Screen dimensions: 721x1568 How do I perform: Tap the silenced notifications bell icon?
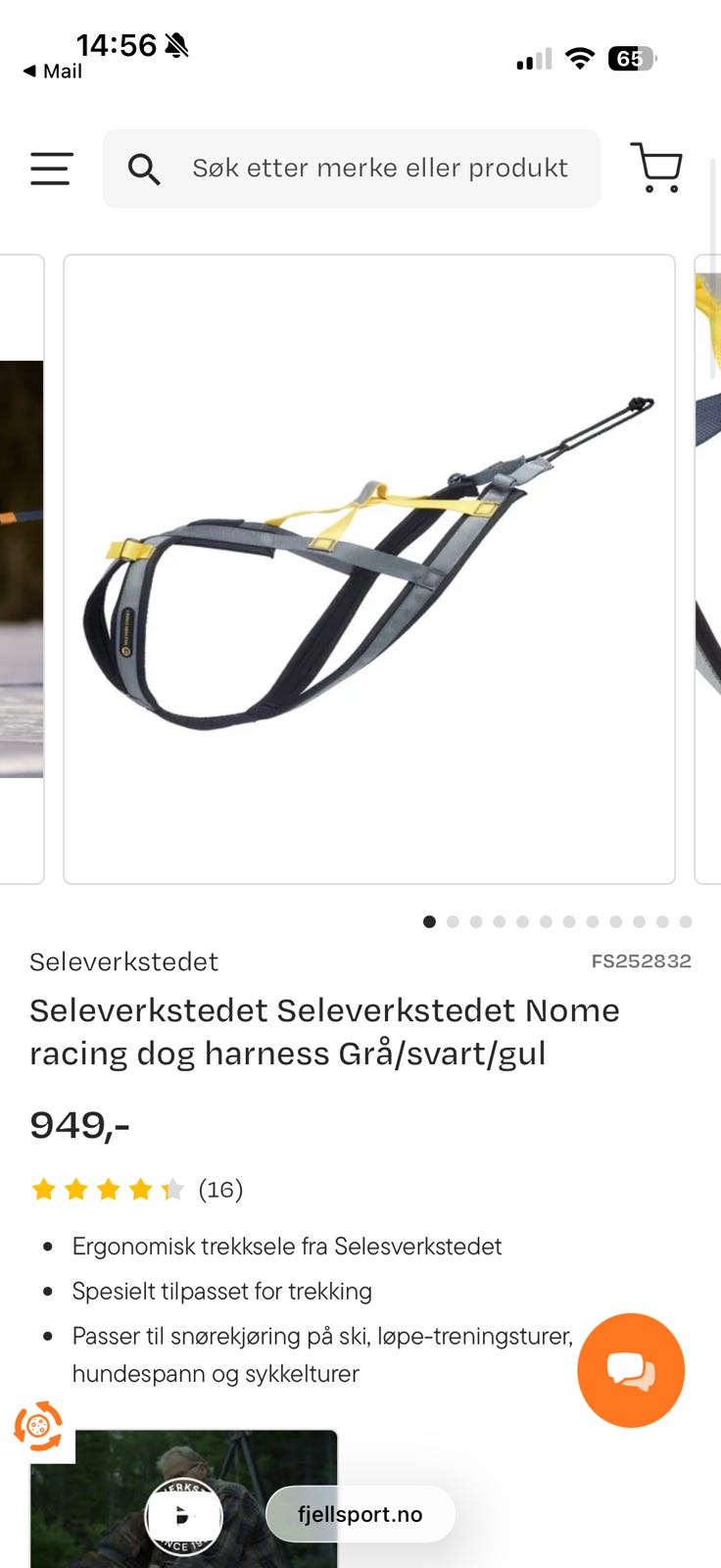coord(176,43)
